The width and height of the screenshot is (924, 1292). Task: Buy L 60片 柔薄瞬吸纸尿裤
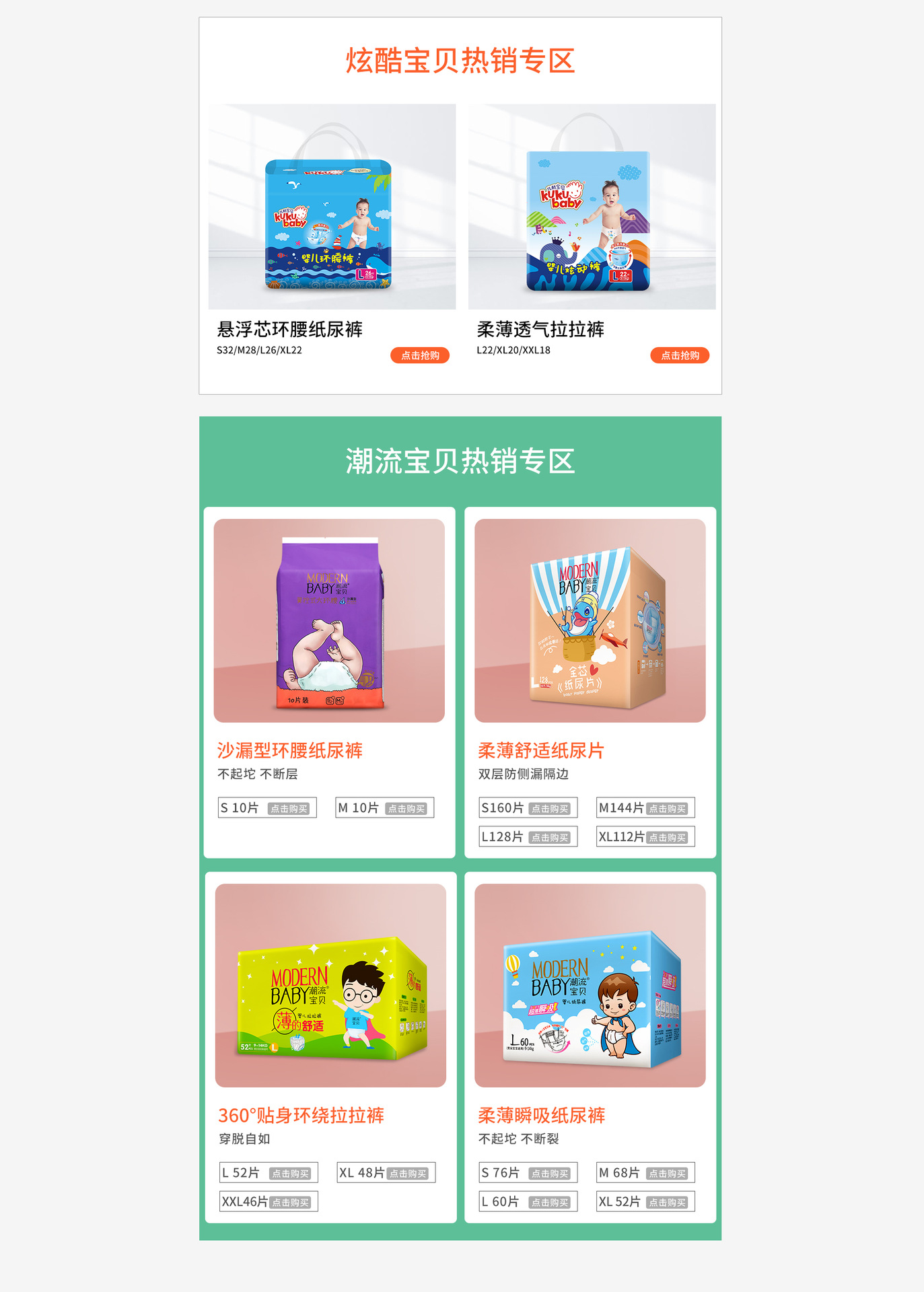[x=550, y=1203]
